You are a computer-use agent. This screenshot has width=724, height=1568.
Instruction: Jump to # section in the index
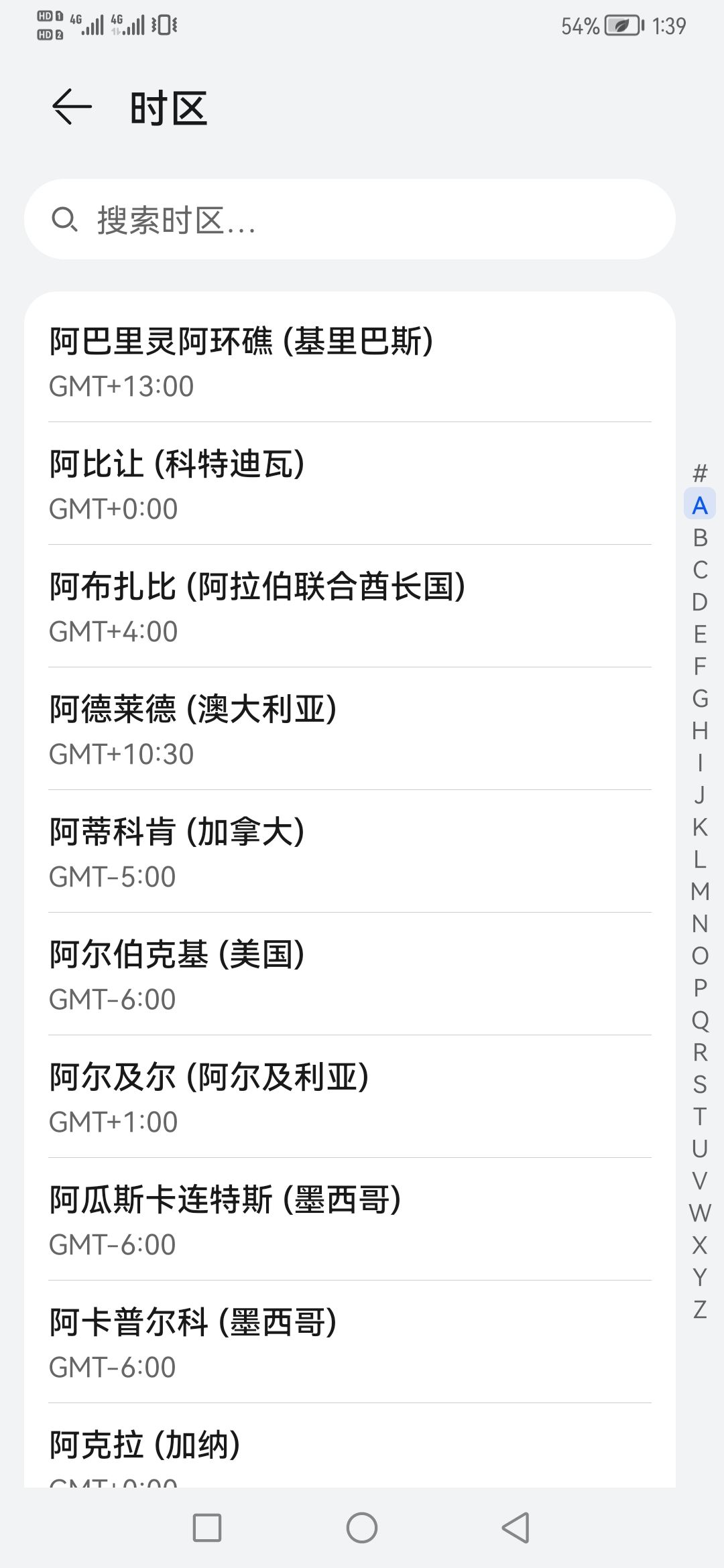[x=700, y=473]
